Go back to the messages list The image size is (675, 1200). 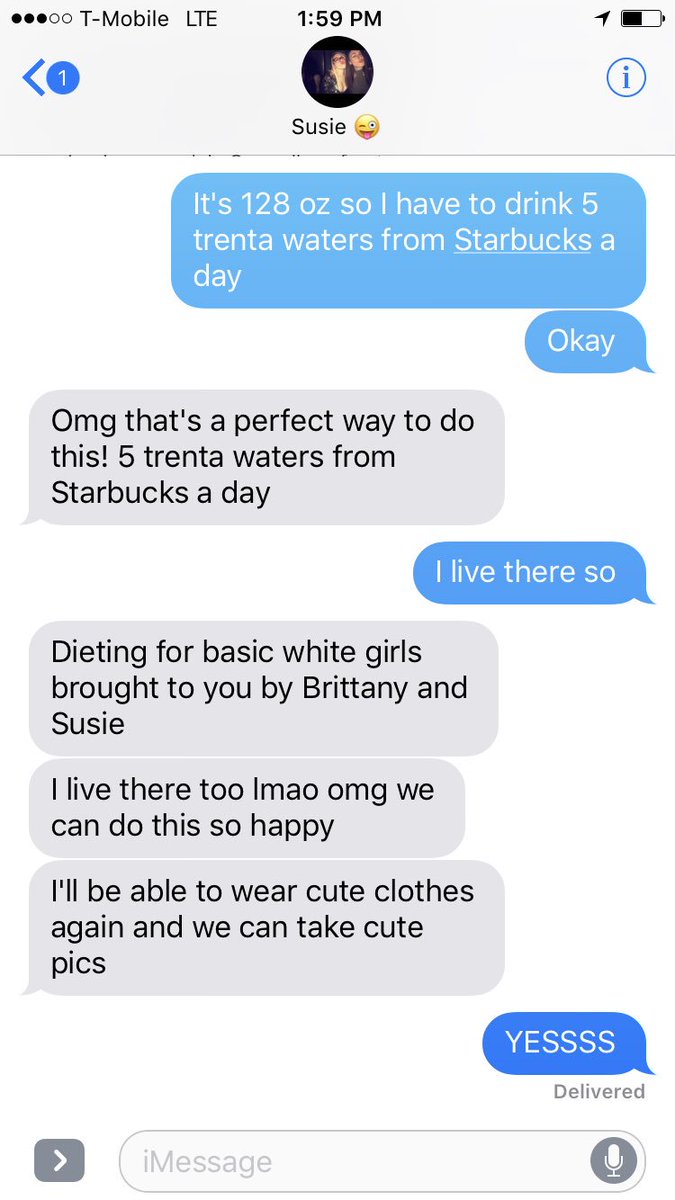click(x=50, y=78)
